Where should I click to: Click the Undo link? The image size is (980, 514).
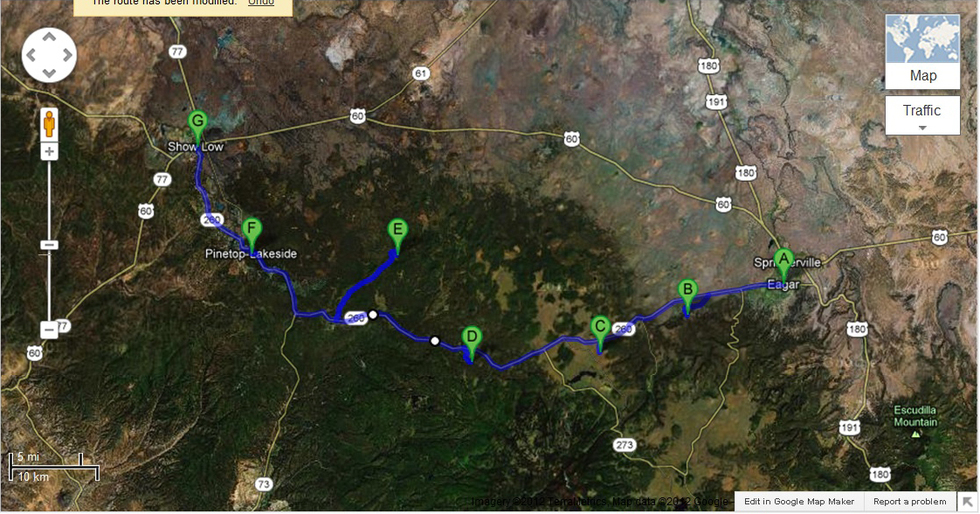click(261, 3)
